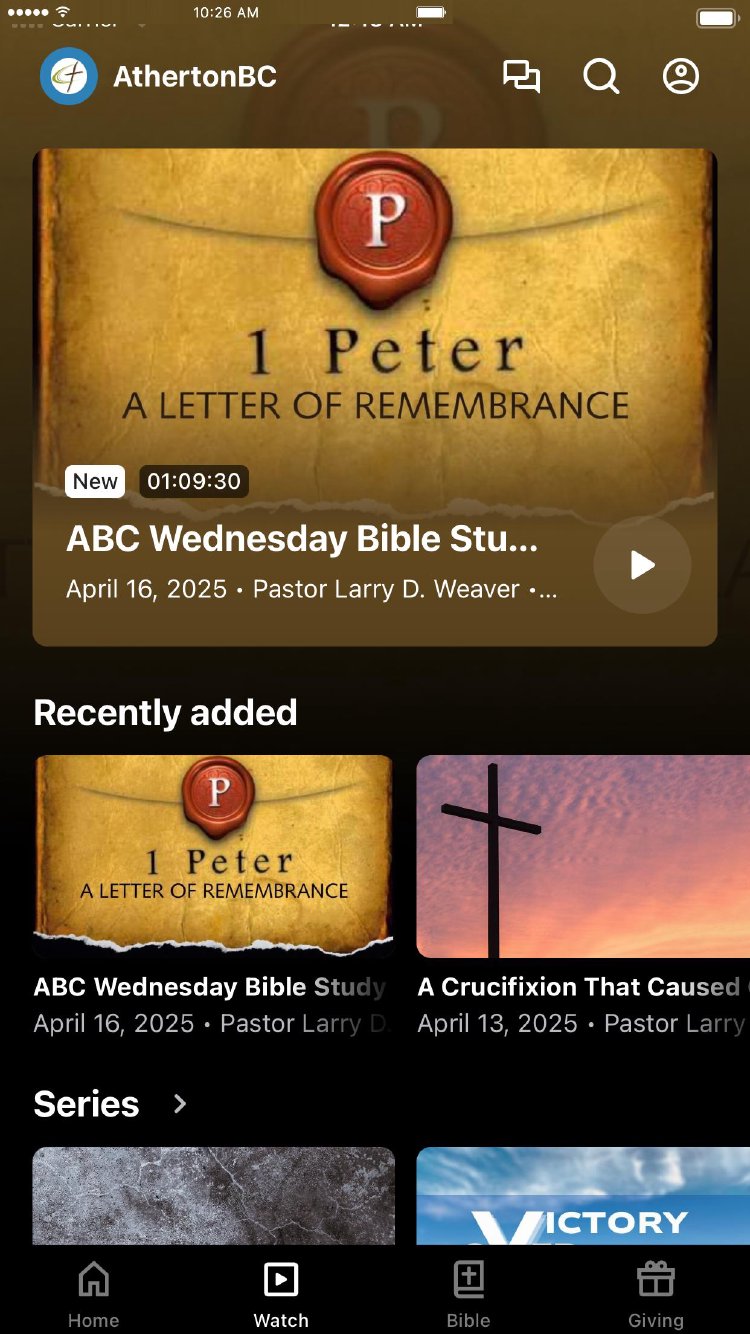Image resolution: width=750 pixels, height=1334 pixels.
Task: Switch to the Giving tab
Action: coord(656,1294)
